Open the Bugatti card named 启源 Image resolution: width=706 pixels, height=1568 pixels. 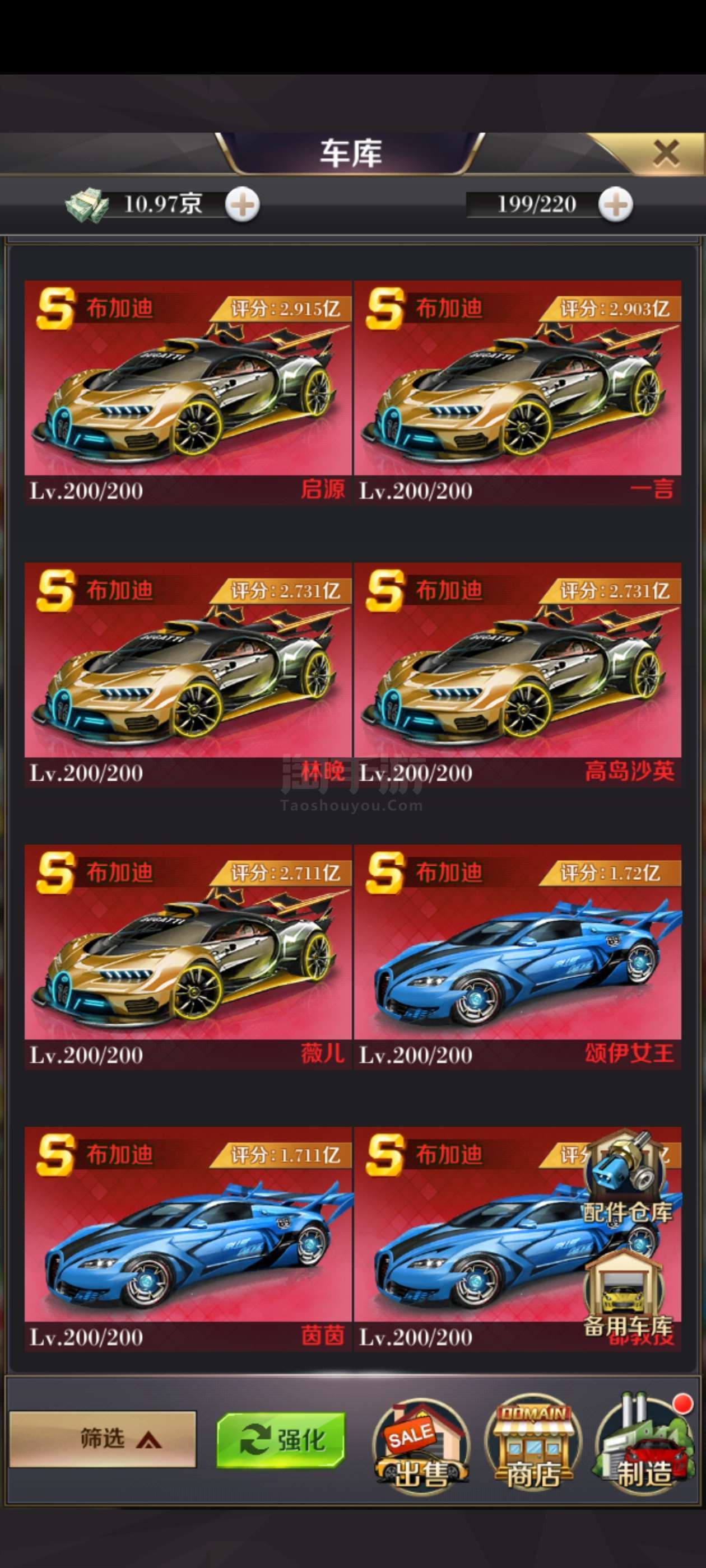[x=188, y=392]
